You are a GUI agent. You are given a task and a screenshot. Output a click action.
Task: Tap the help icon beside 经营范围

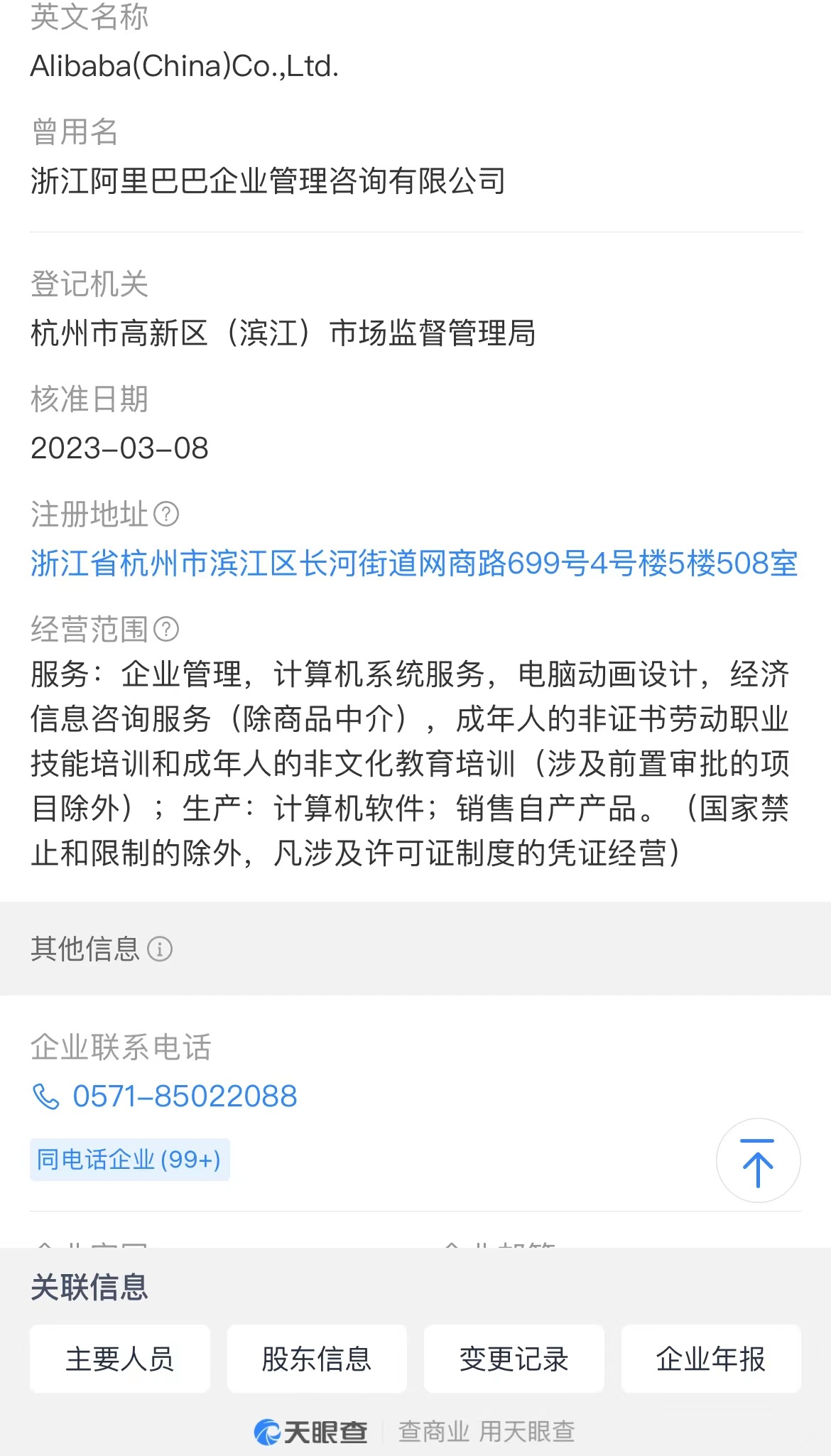[166, 629]
